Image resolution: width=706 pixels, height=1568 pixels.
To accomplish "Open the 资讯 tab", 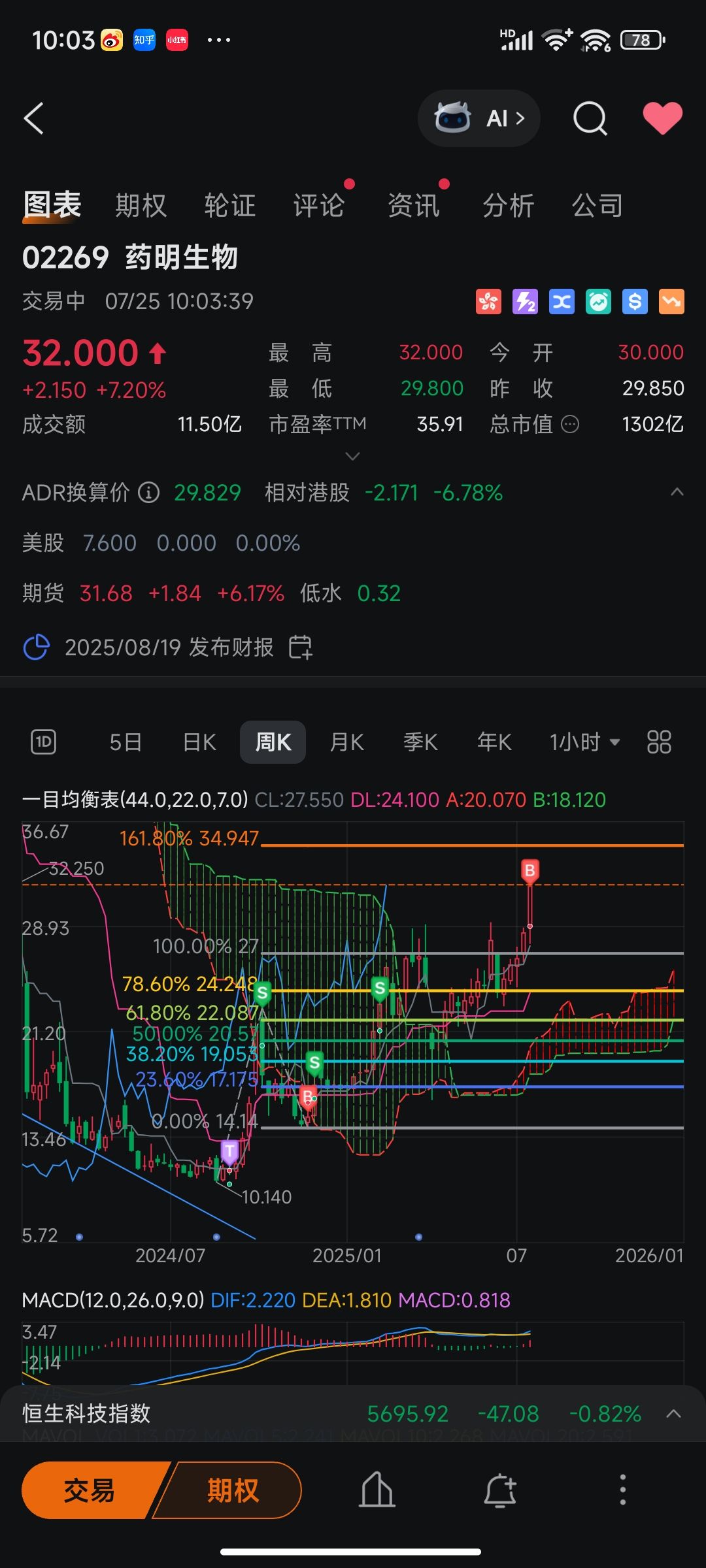I will 414,205.
